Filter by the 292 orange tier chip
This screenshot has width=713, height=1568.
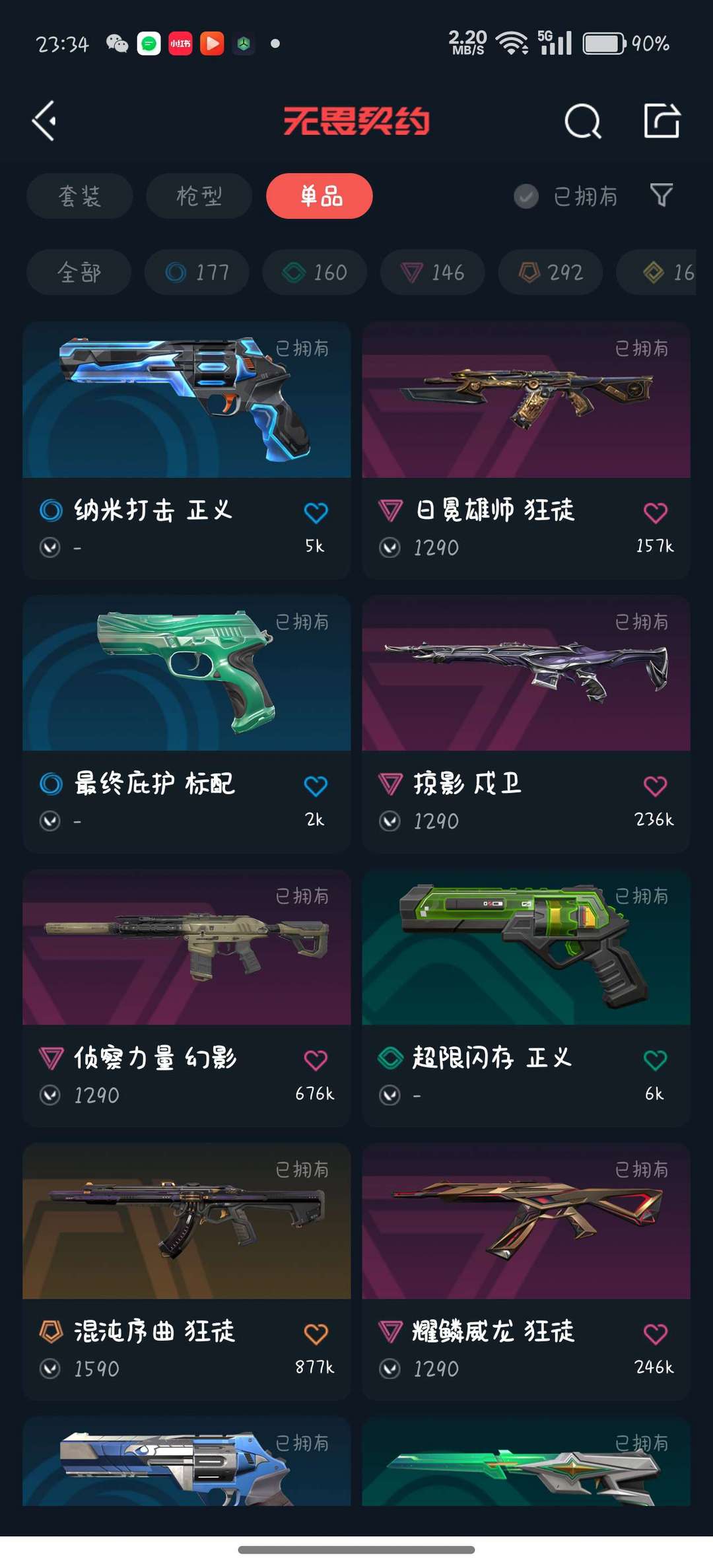pyautogui.click(x=551, y=272)
